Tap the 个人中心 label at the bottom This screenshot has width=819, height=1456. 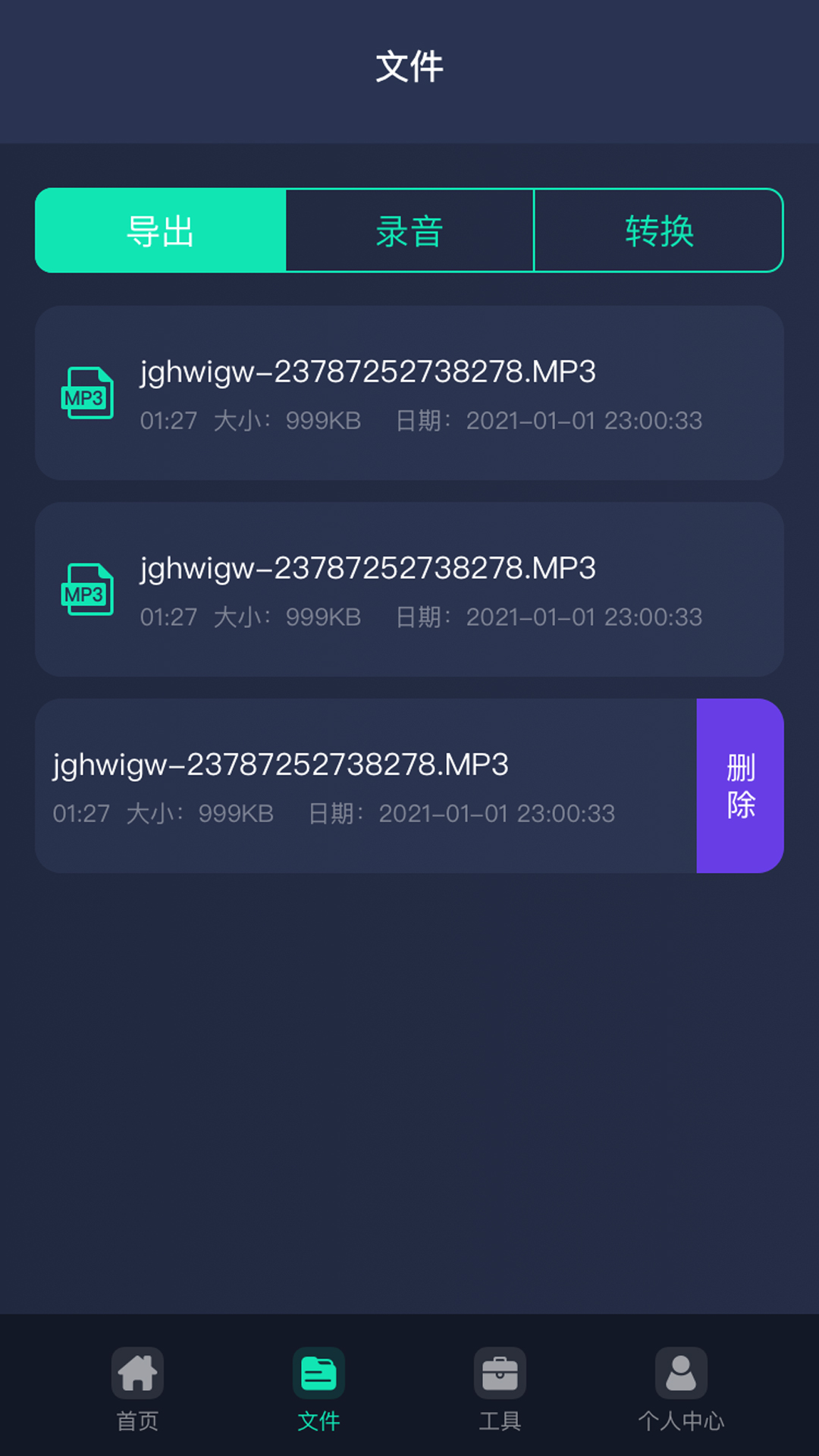point(681,1419)
